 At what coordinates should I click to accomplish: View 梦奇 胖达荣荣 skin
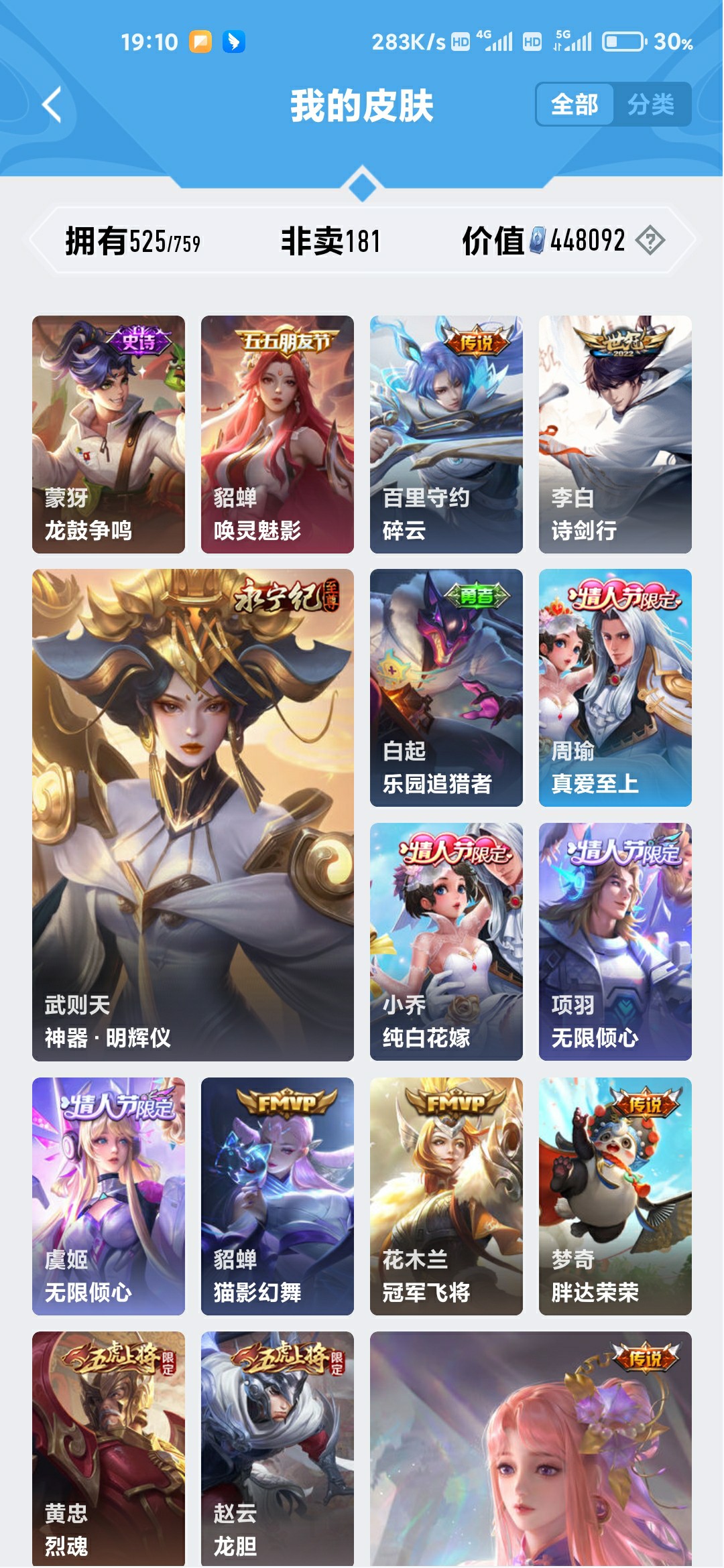click(x=615, y=1196)
